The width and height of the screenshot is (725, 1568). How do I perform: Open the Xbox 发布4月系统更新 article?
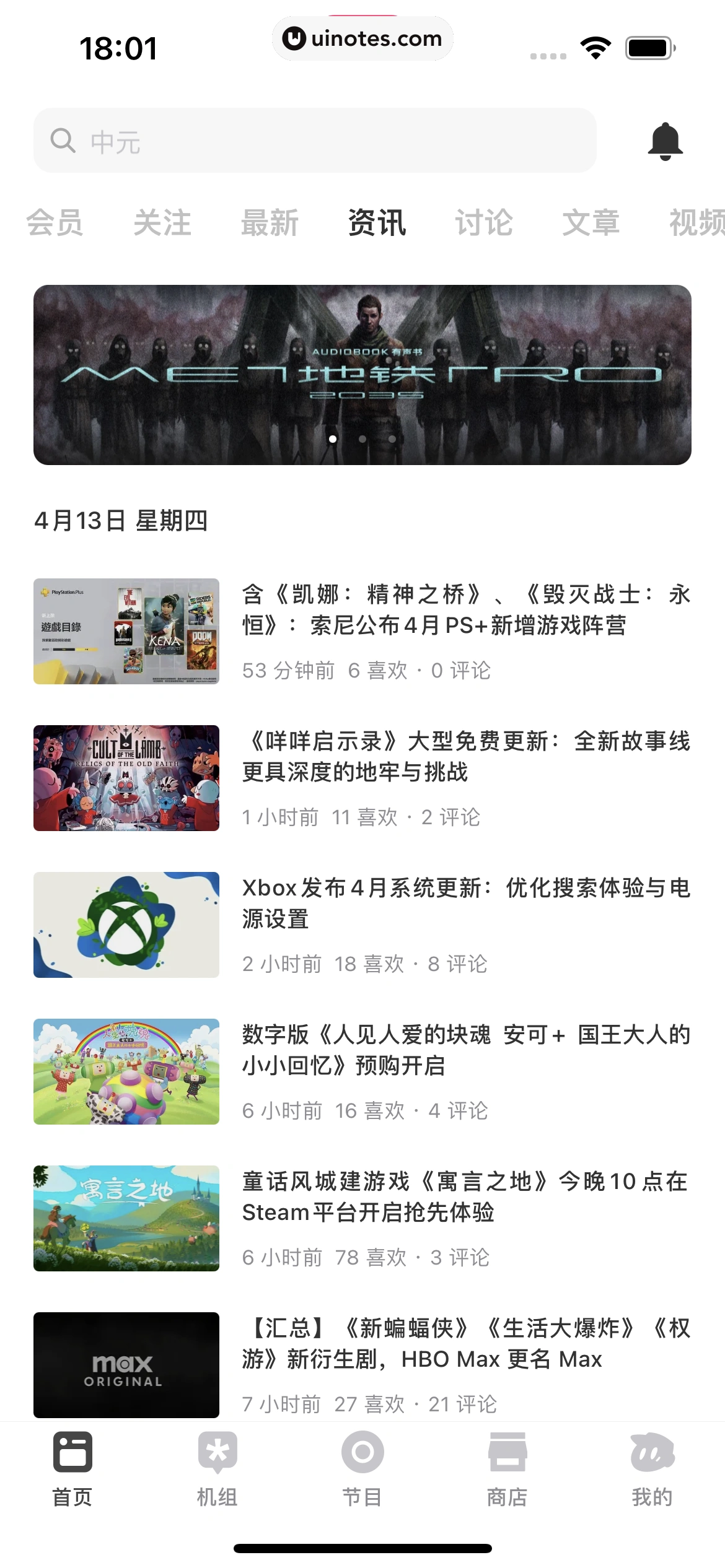click(x=465, y=904)
